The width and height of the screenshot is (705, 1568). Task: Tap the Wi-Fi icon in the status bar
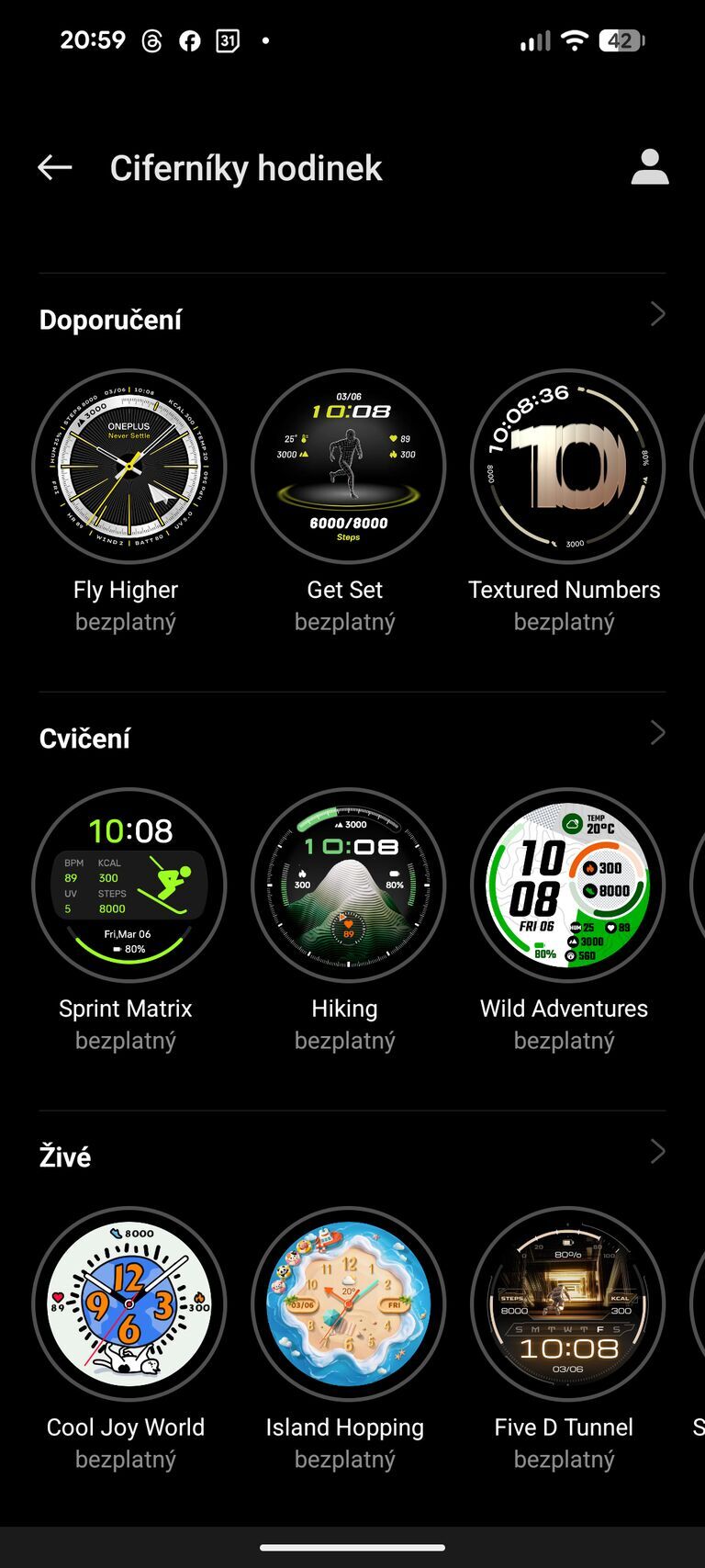pyautogui.click(x=574, y=40)
